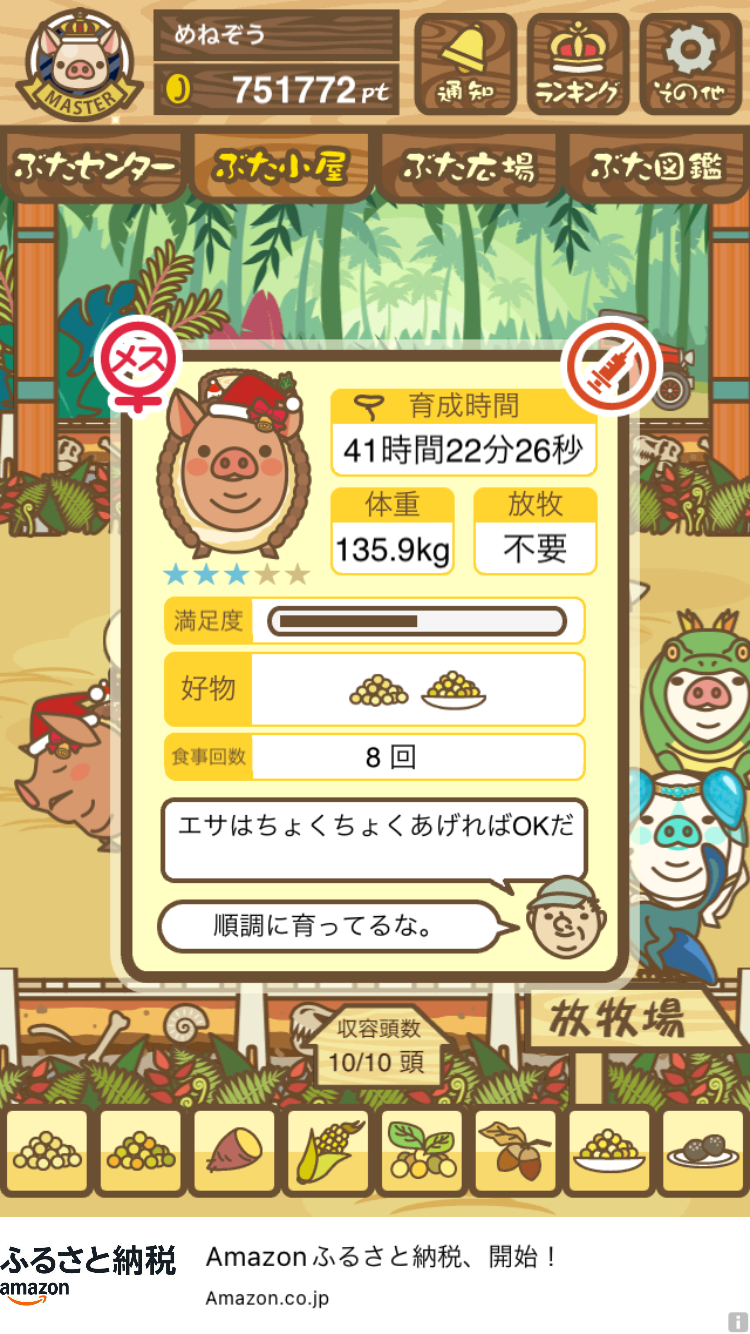750x1334 pixels.
Task: Open the その他 settings gear
Action: pos(691,64)
